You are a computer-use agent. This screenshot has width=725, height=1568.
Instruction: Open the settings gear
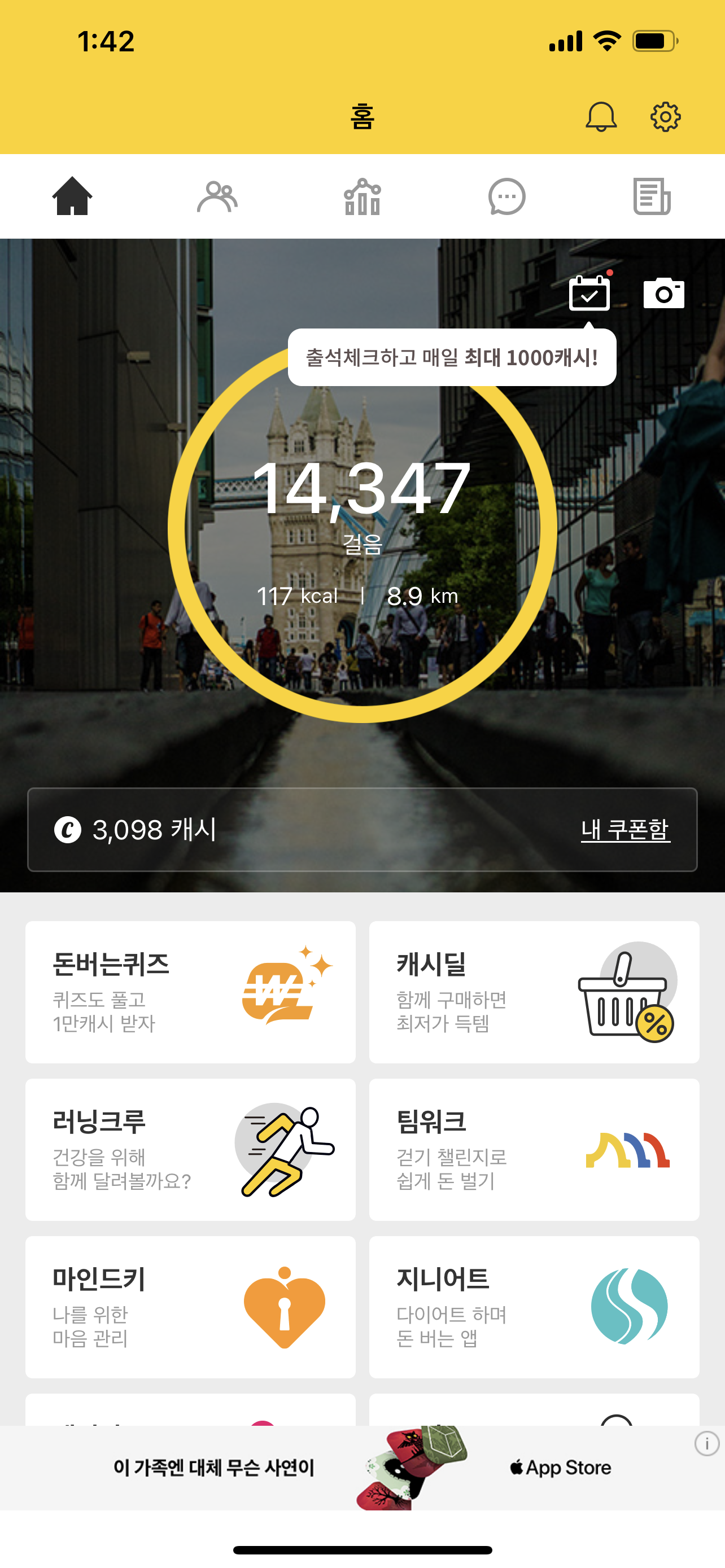tap(665, 116)
